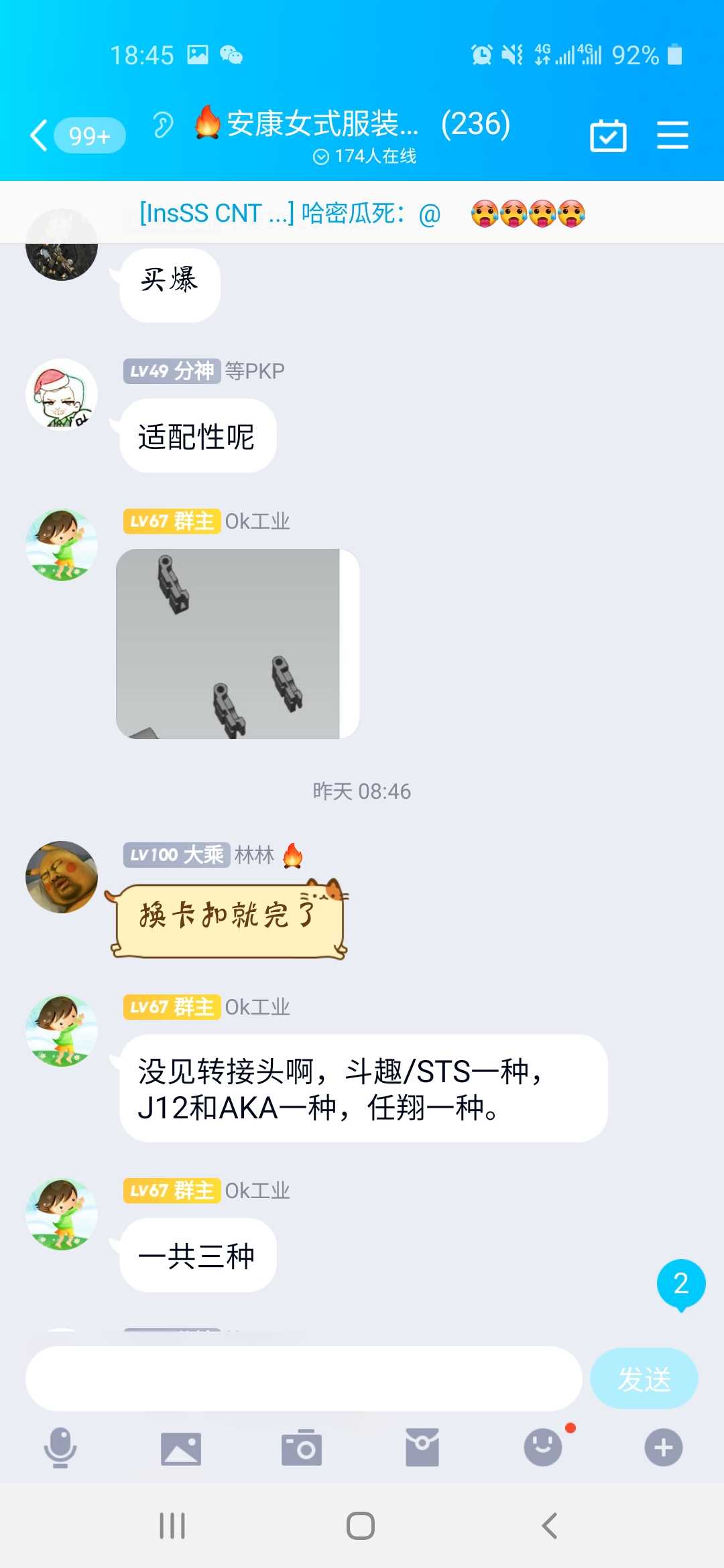724x1568 pixels.
Task: Open the group calendar check-in icon
Action: [608, 136]
